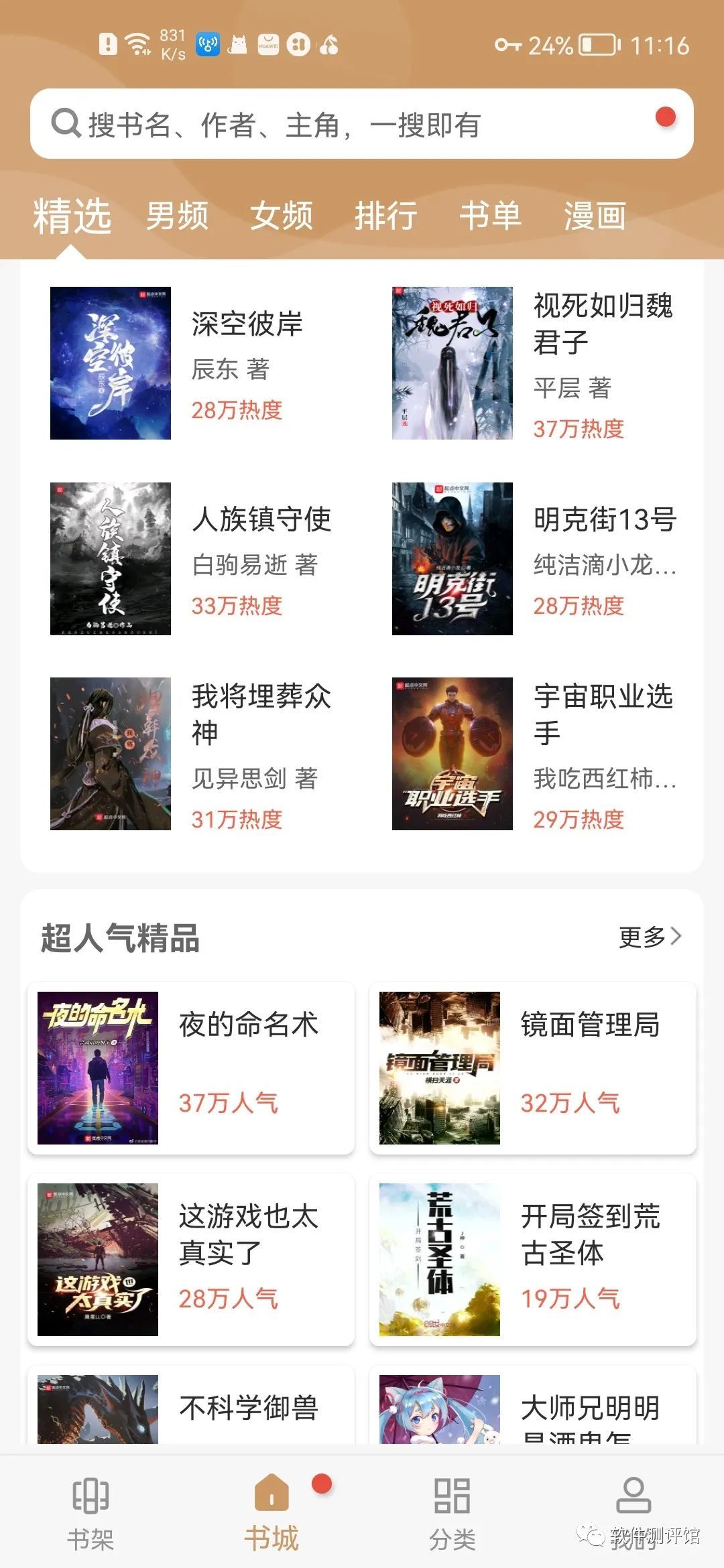Switch to the 男频 tab
Screen dimensions: 724x1568
pos(177,216)
